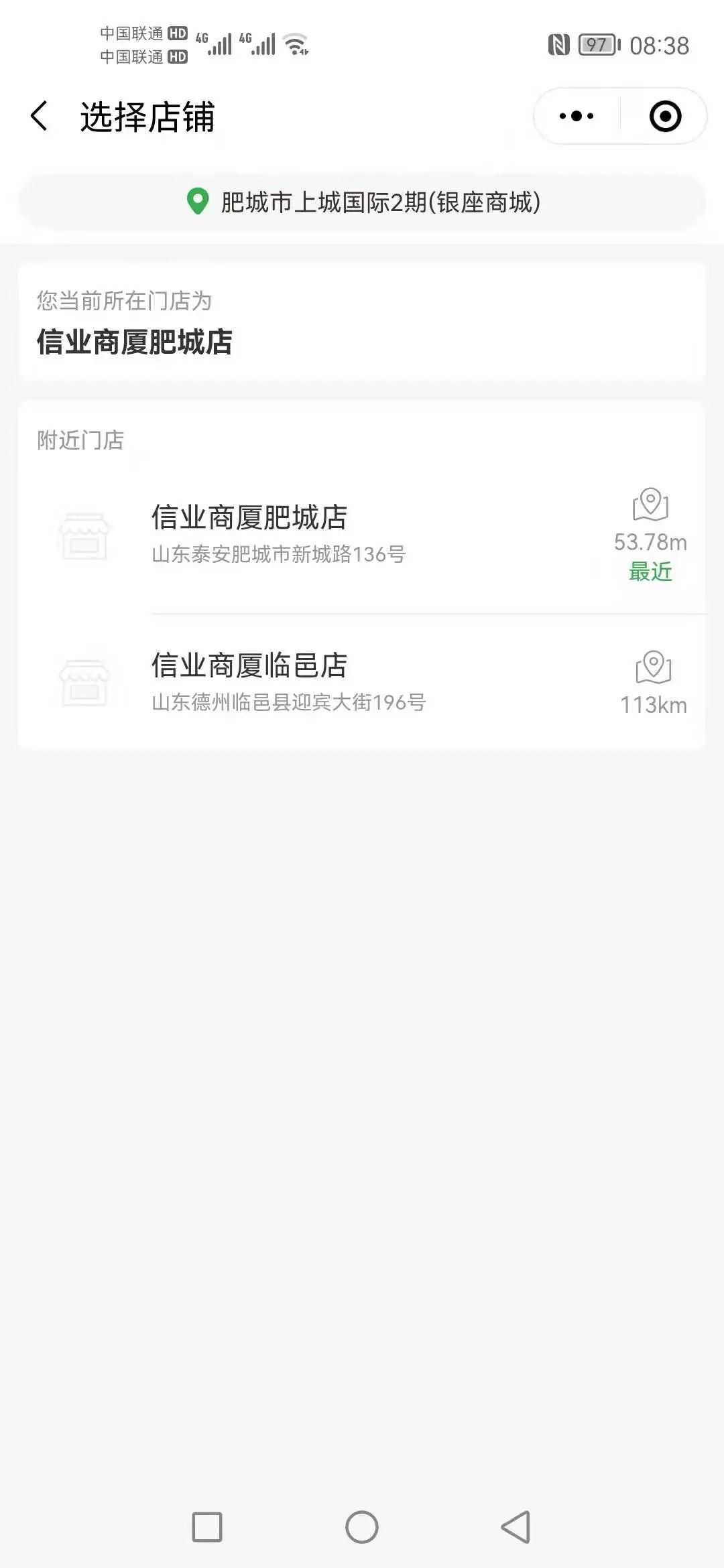
Task: Tap the system home button
Action: coord(362,1527)
